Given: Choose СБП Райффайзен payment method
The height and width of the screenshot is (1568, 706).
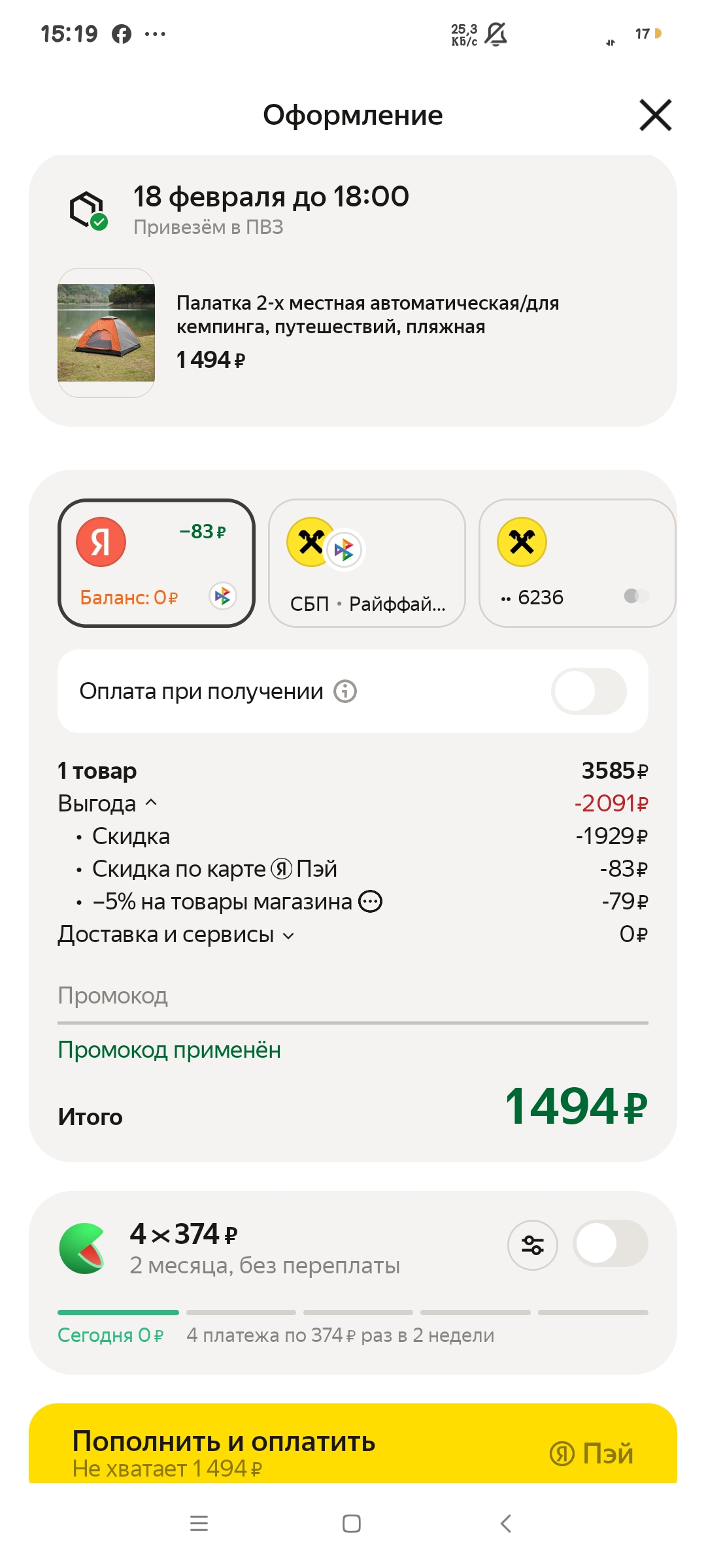Looking at the screenshot, I should point(367,563).
